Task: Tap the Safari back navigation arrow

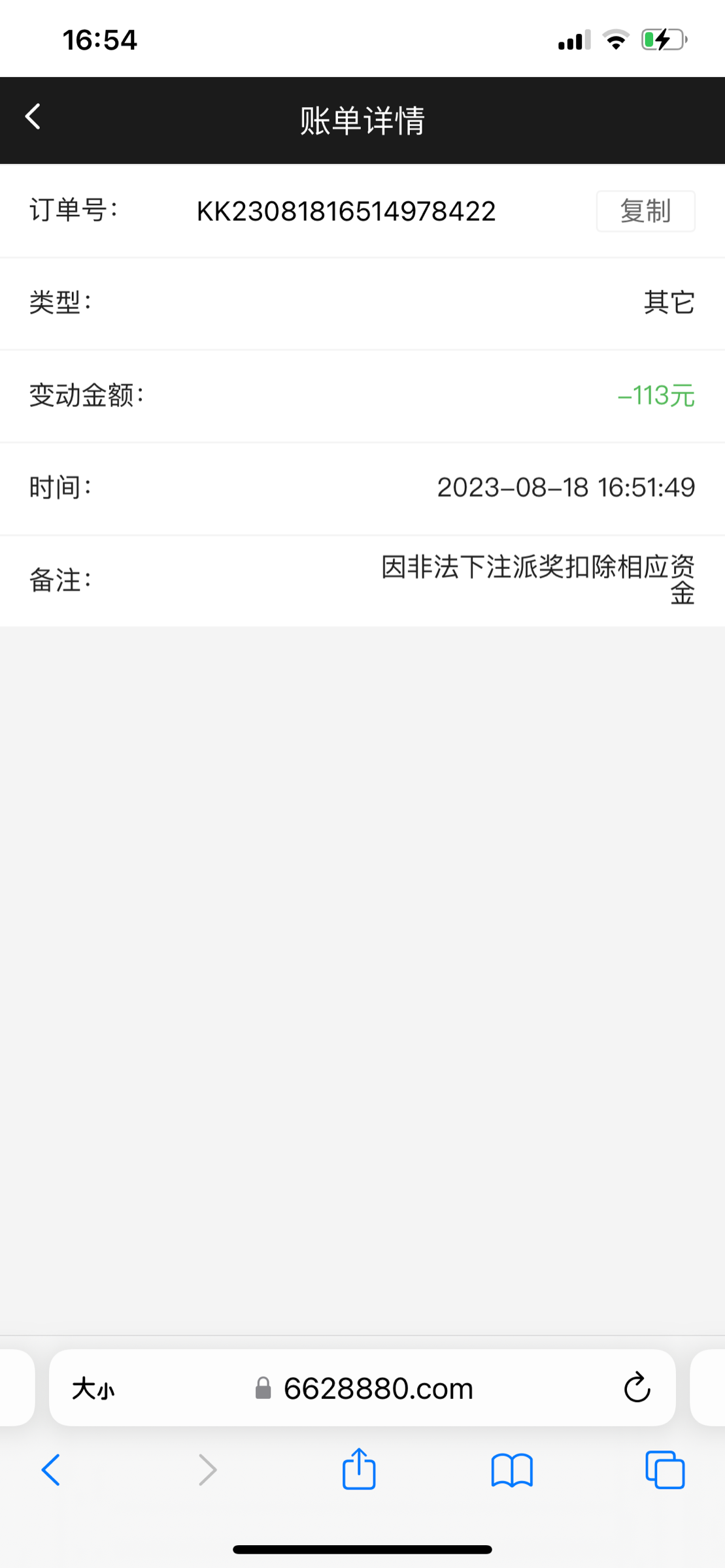Action: [x=51, y=1471]
